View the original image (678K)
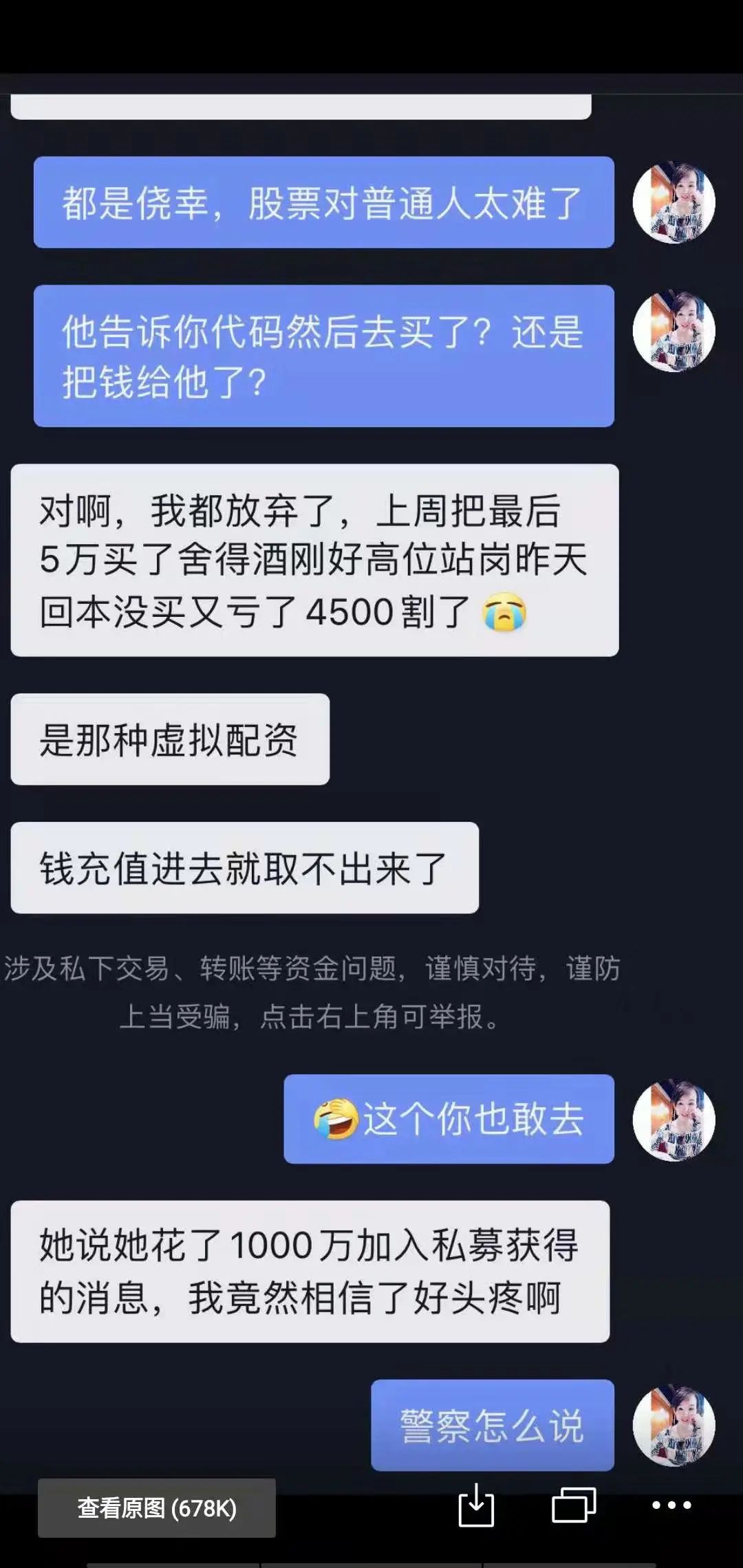 pyautogui.click(x=157, y=1508)
